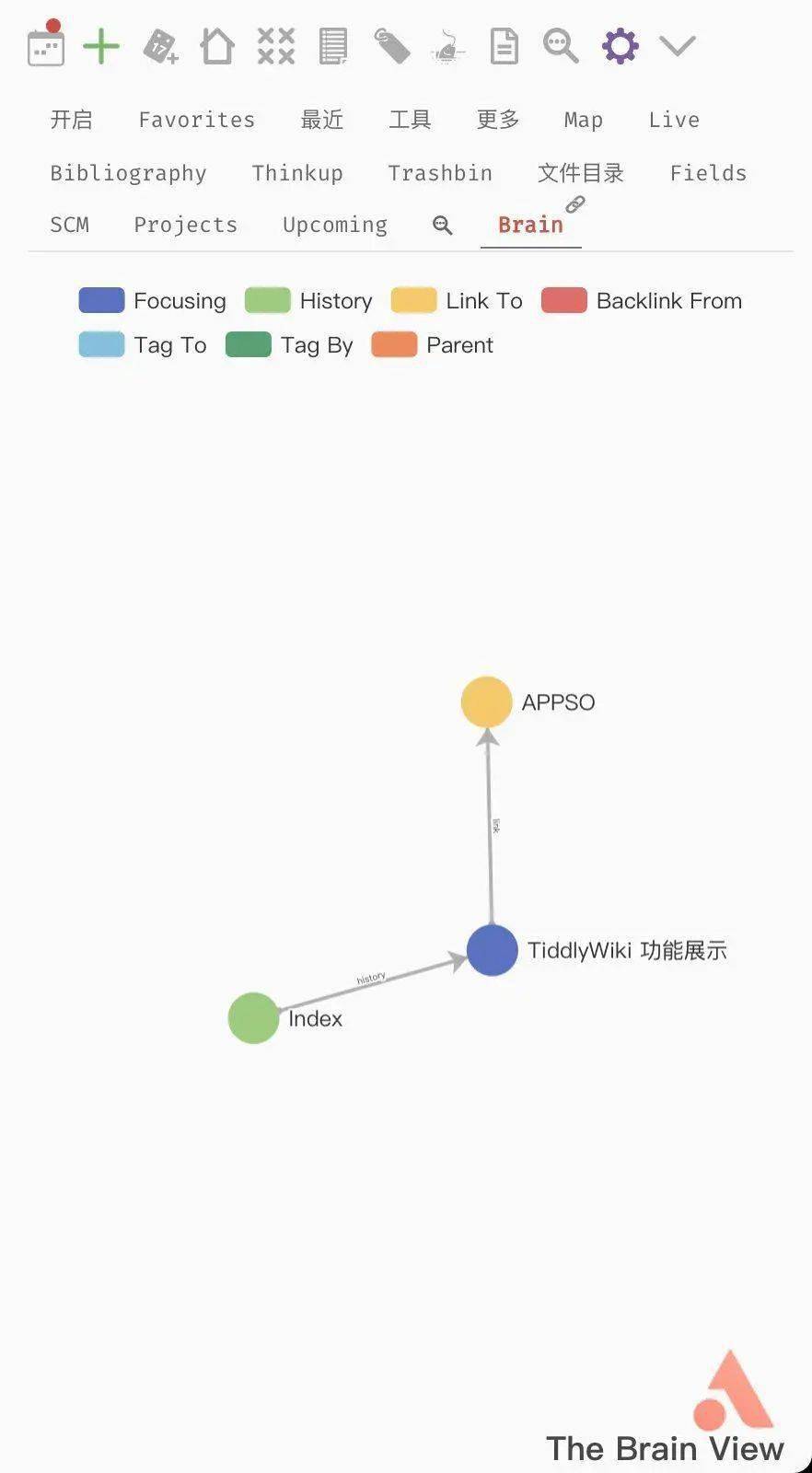Select the APPSO node in the graph
This screenshot has width=812, height=1473.
(x=487, y=702)
